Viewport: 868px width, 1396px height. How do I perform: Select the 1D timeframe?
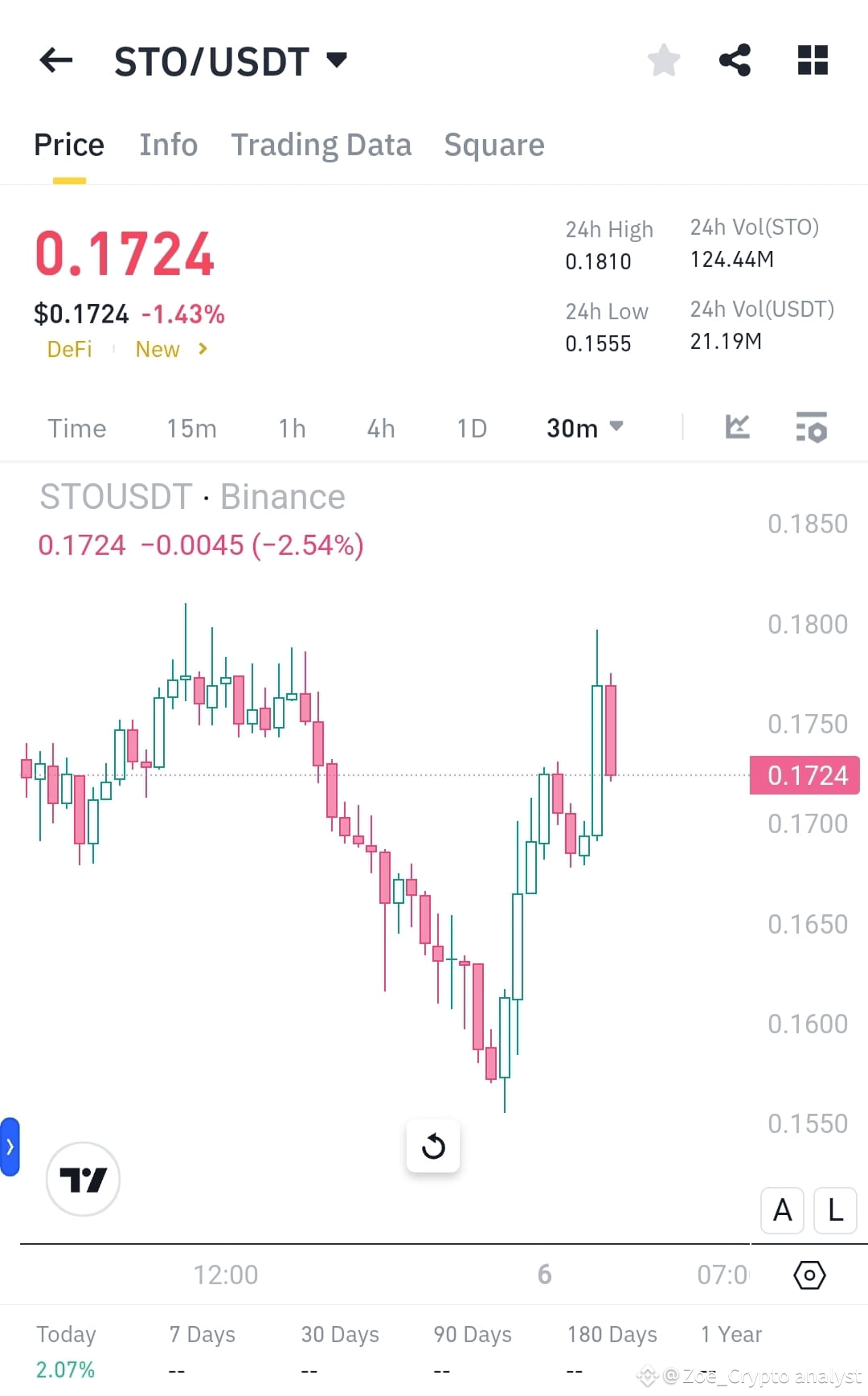(471, 429)
